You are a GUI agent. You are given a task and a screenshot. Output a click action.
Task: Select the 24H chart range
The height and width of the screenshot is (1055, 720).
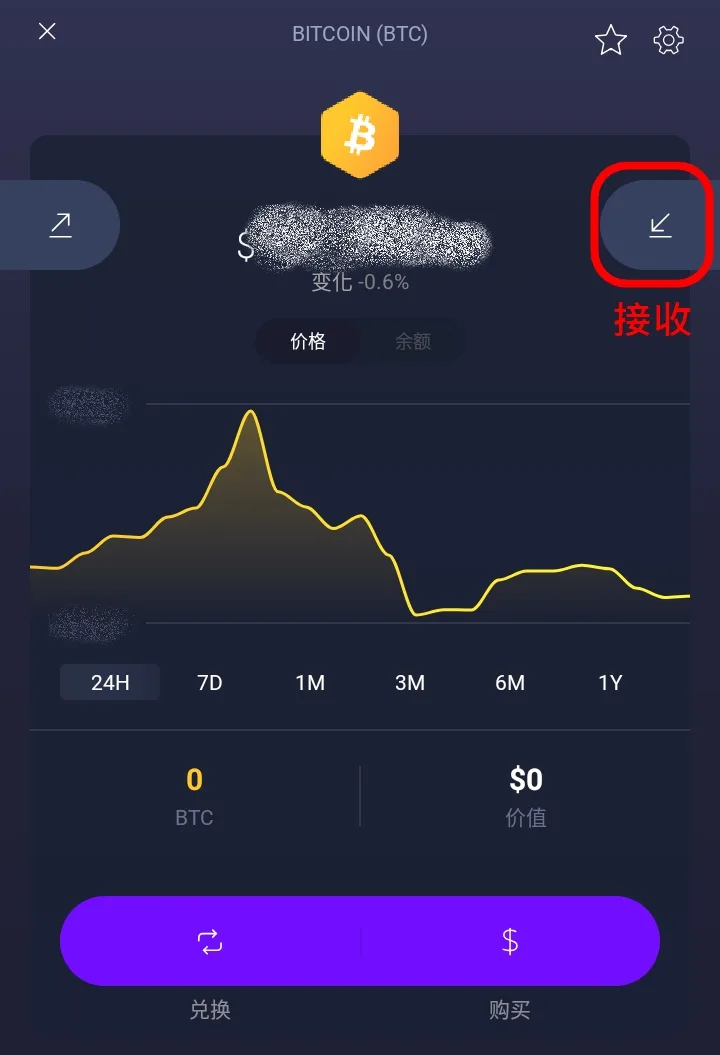pyautogui.click(x=110, y=683)
